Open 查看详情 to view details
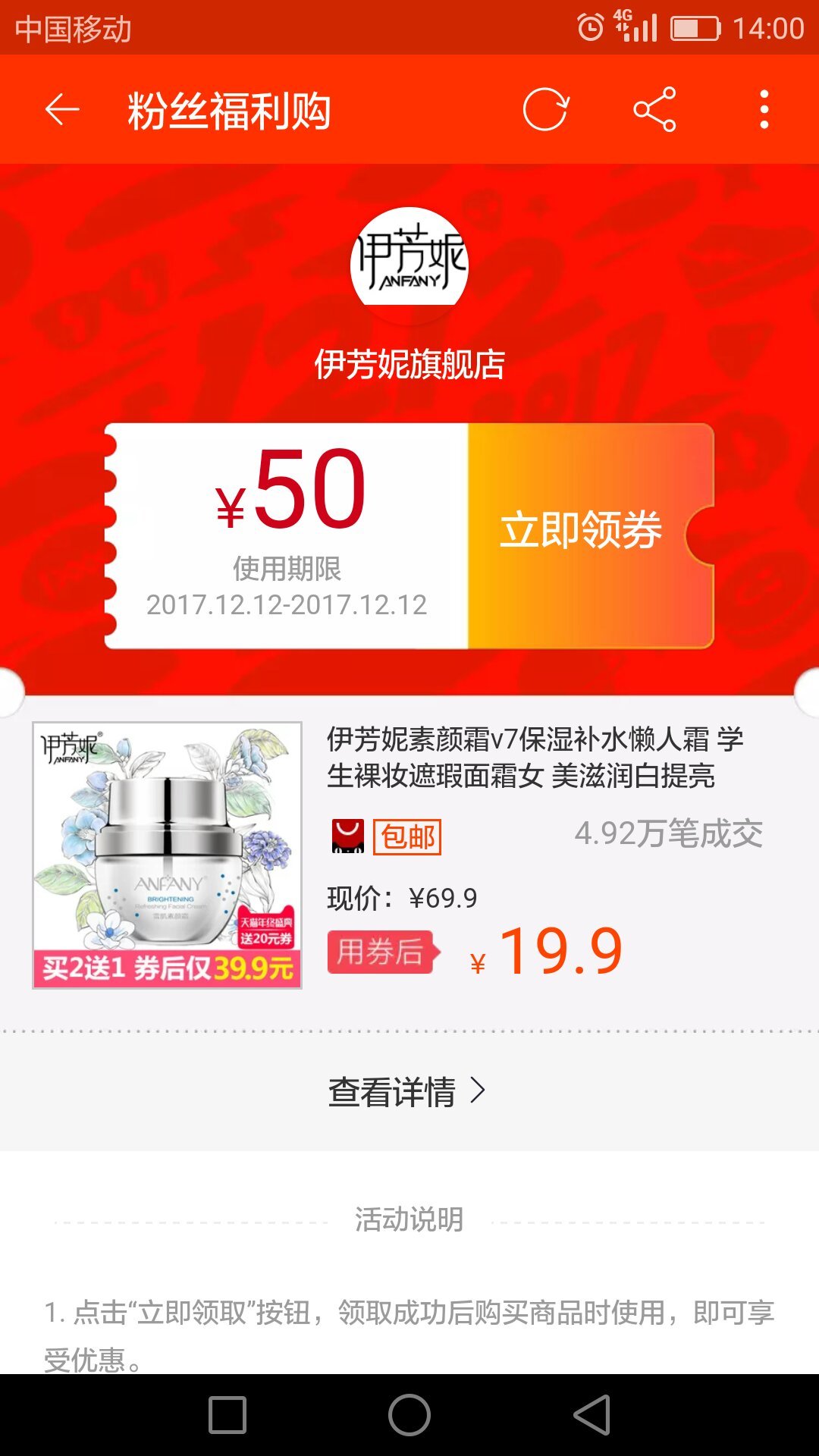Image resolution: width=819 pixels, height=1456 pixels. click(x=409, y=1092)
